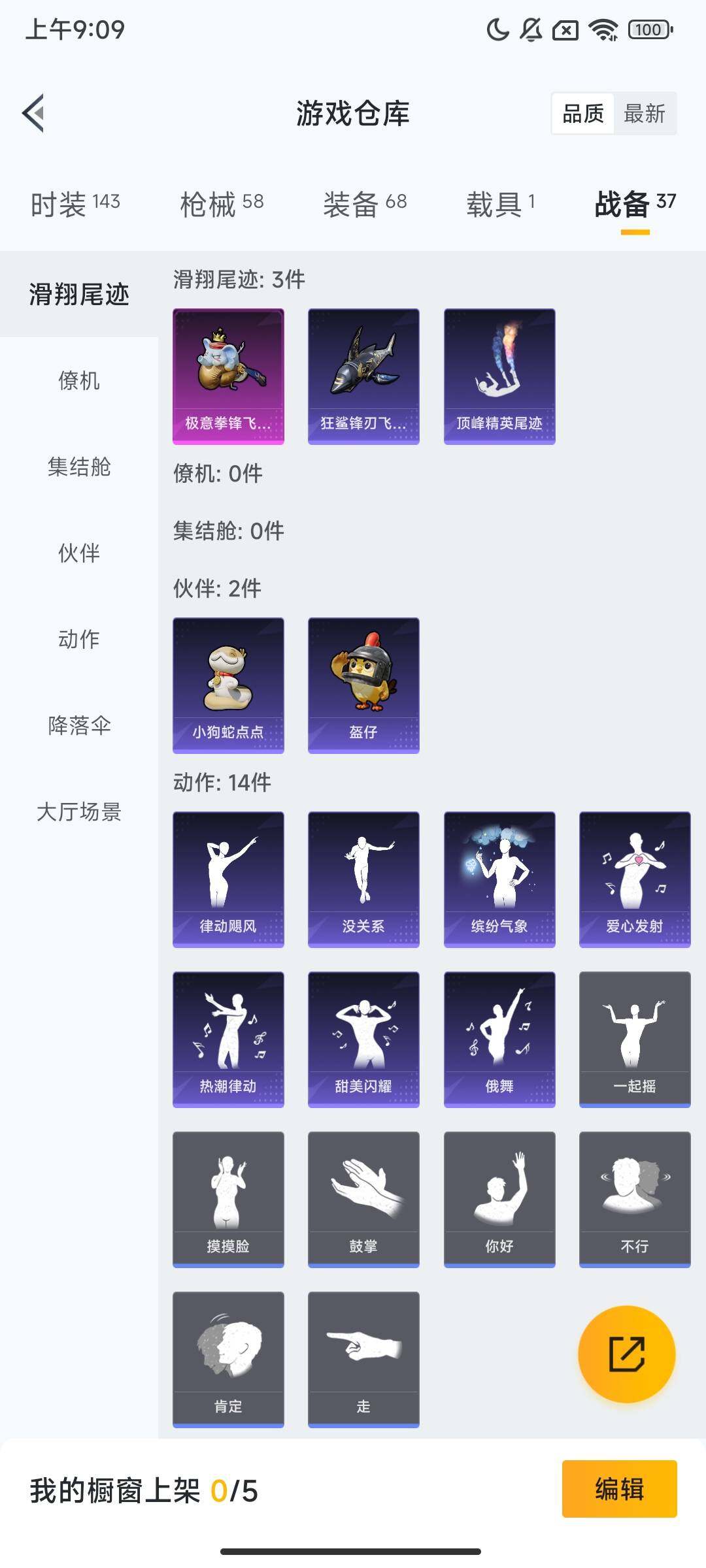Select the 狂鲨锋刃飞... glider trail item

point(363,376)
